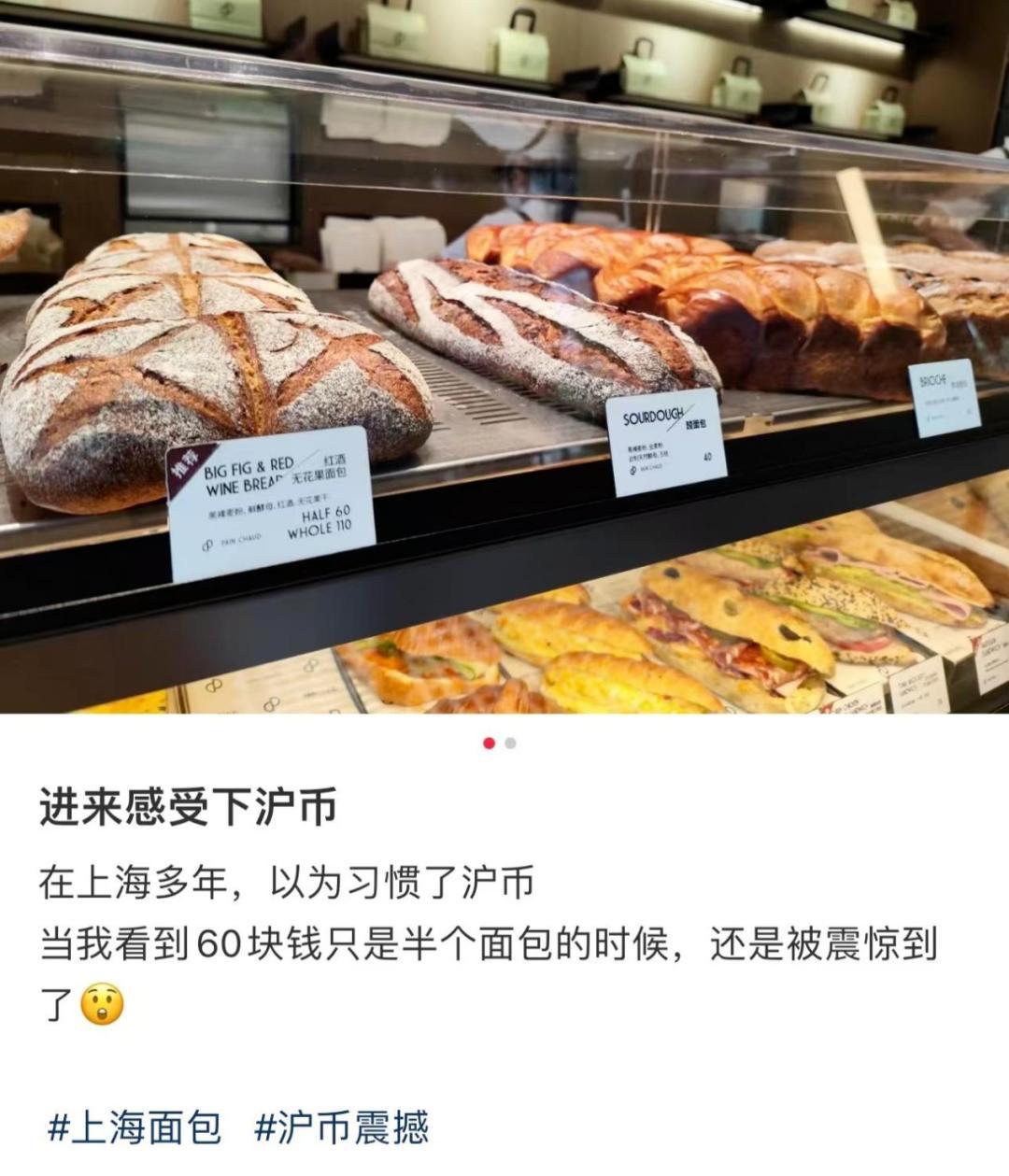Open the #沪币震撼 hashtag

(x=342, y=1127)
